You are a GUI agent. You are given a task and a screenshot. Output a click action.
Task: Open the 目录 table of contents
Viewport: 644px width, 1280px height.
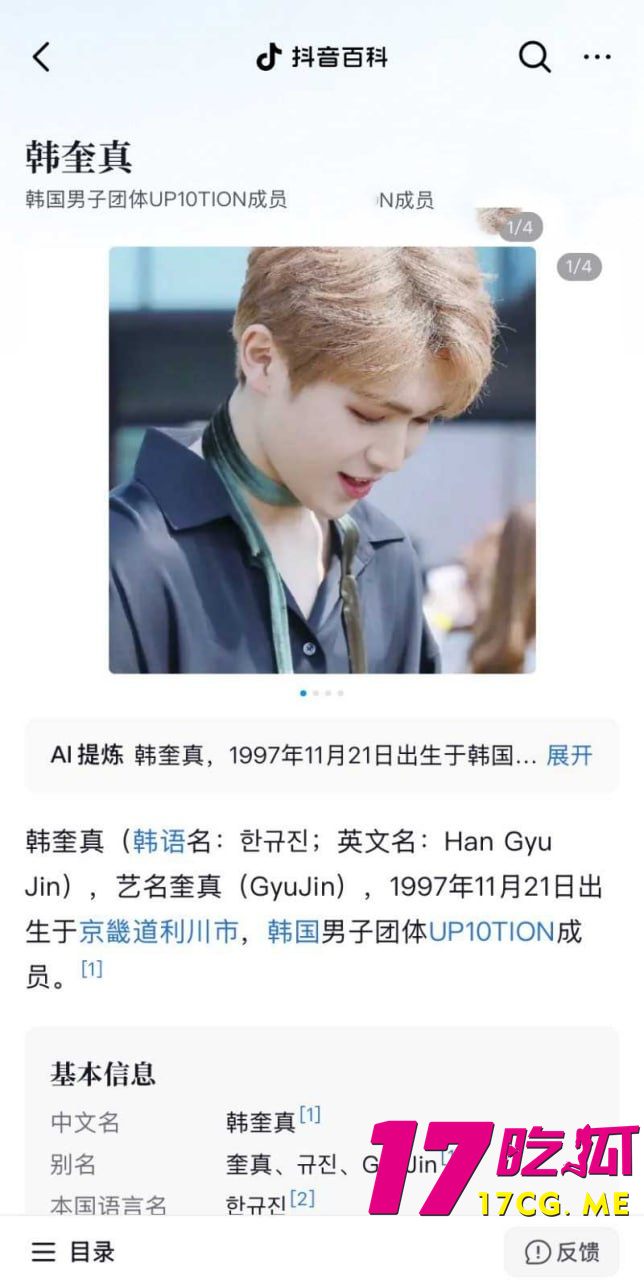(73, 1251)
